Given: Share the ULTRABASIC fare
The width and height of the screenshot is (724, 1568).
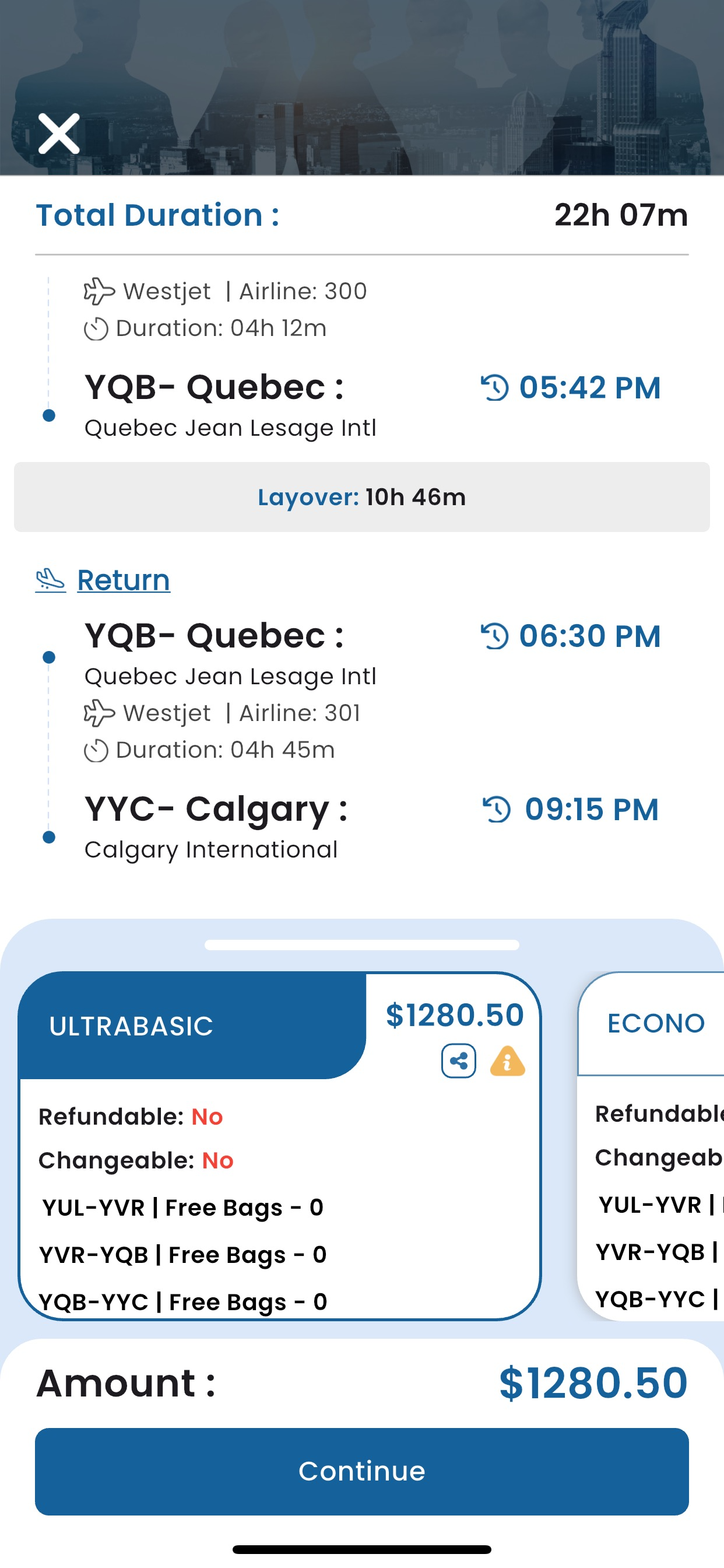Looking at the screenshot, I should click(x=458, y=1061).
